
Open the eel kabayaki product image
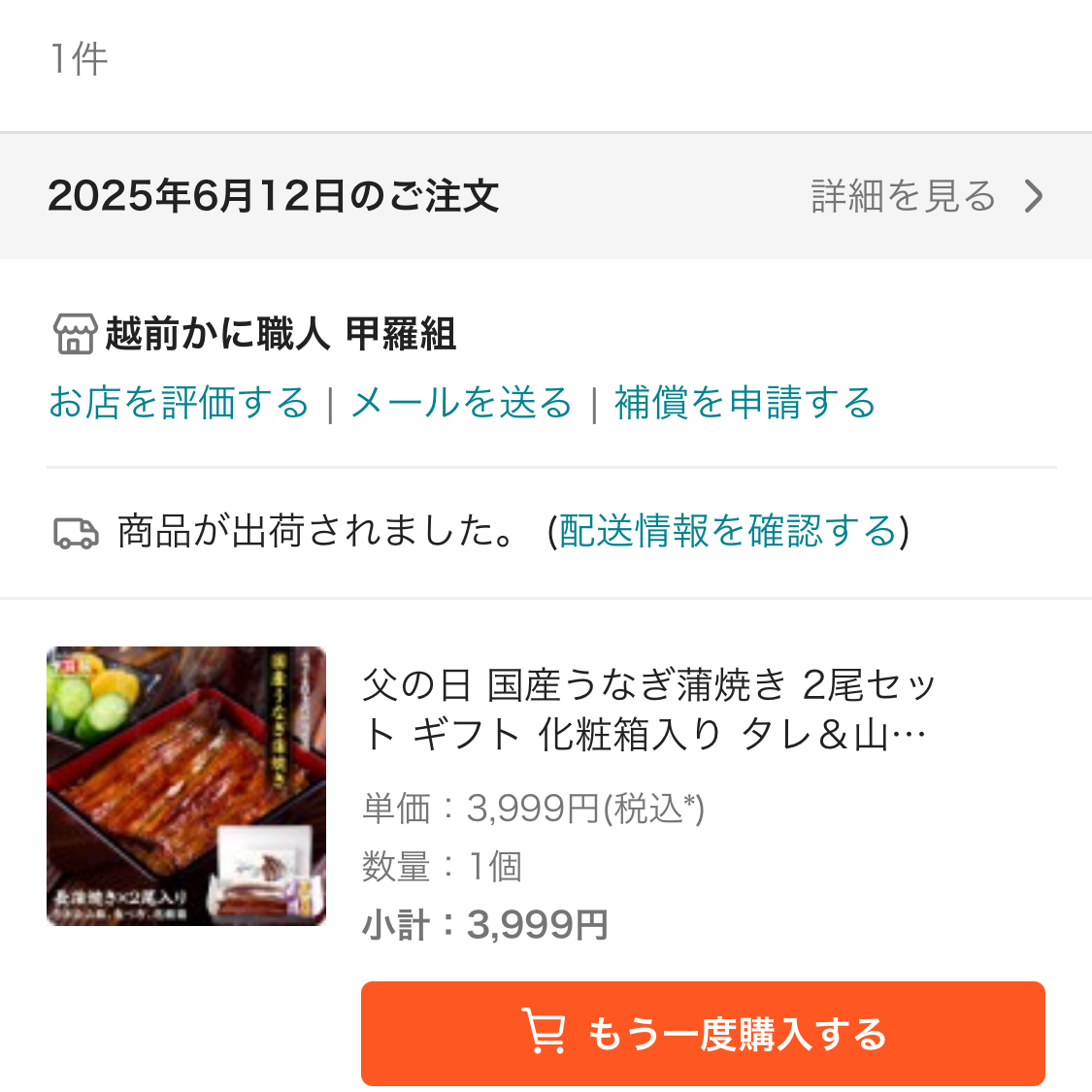coord(186,785)
